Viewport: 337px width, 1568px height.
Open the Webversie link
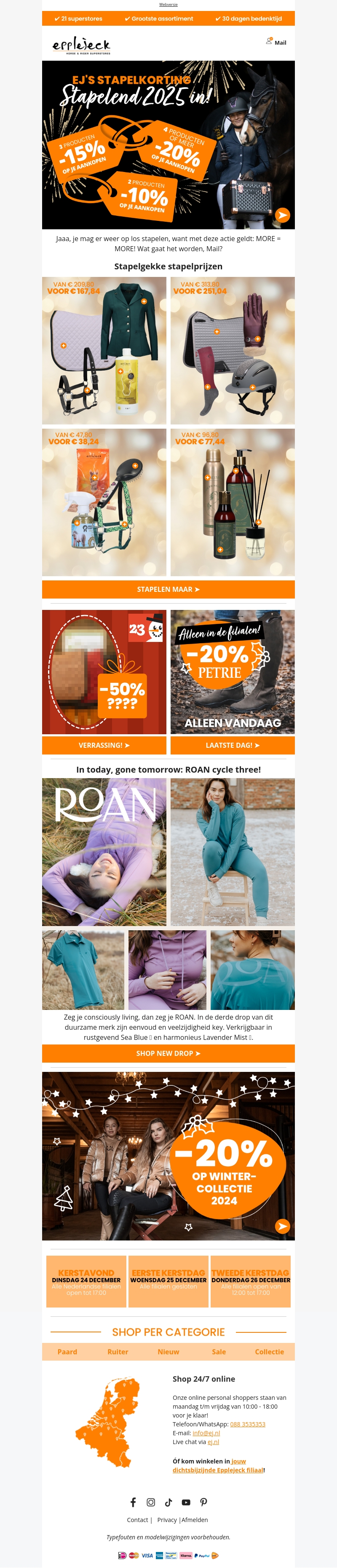[x=168, y=4]
